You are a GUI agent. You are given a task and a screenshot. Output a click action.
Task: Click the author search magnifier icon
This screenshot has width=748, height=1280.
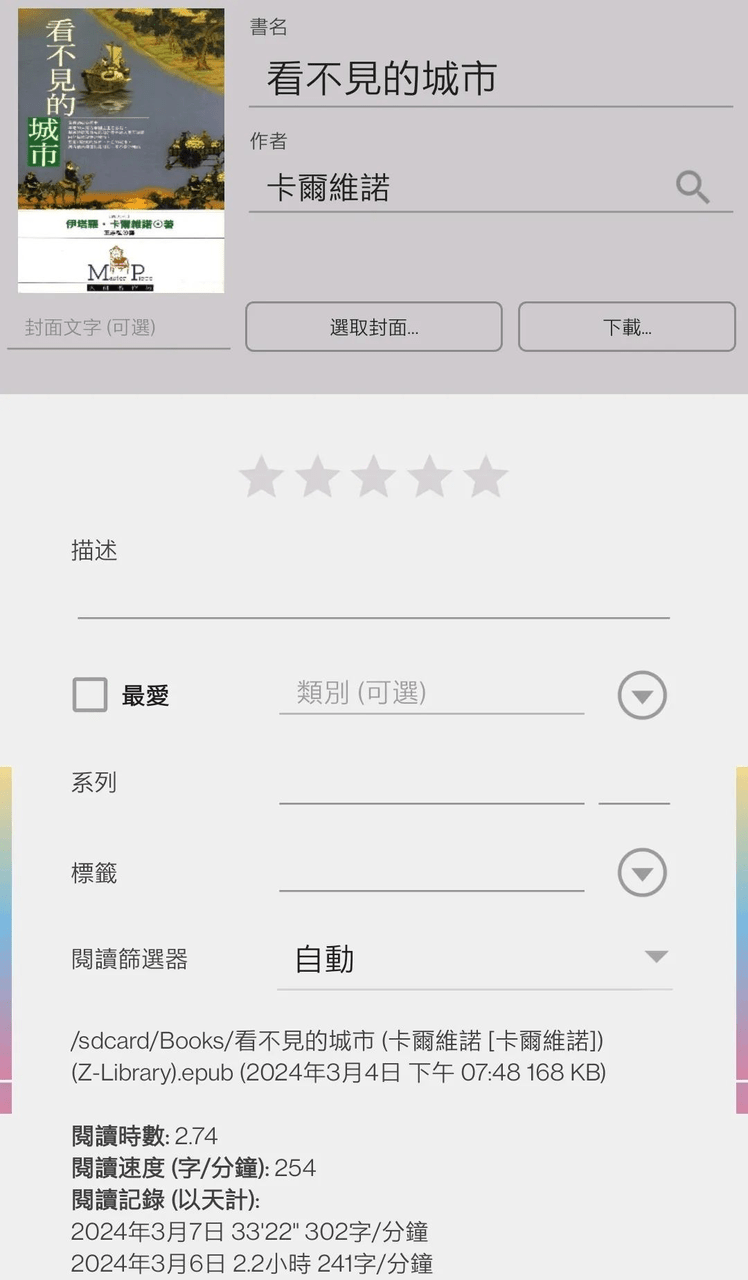692,186
